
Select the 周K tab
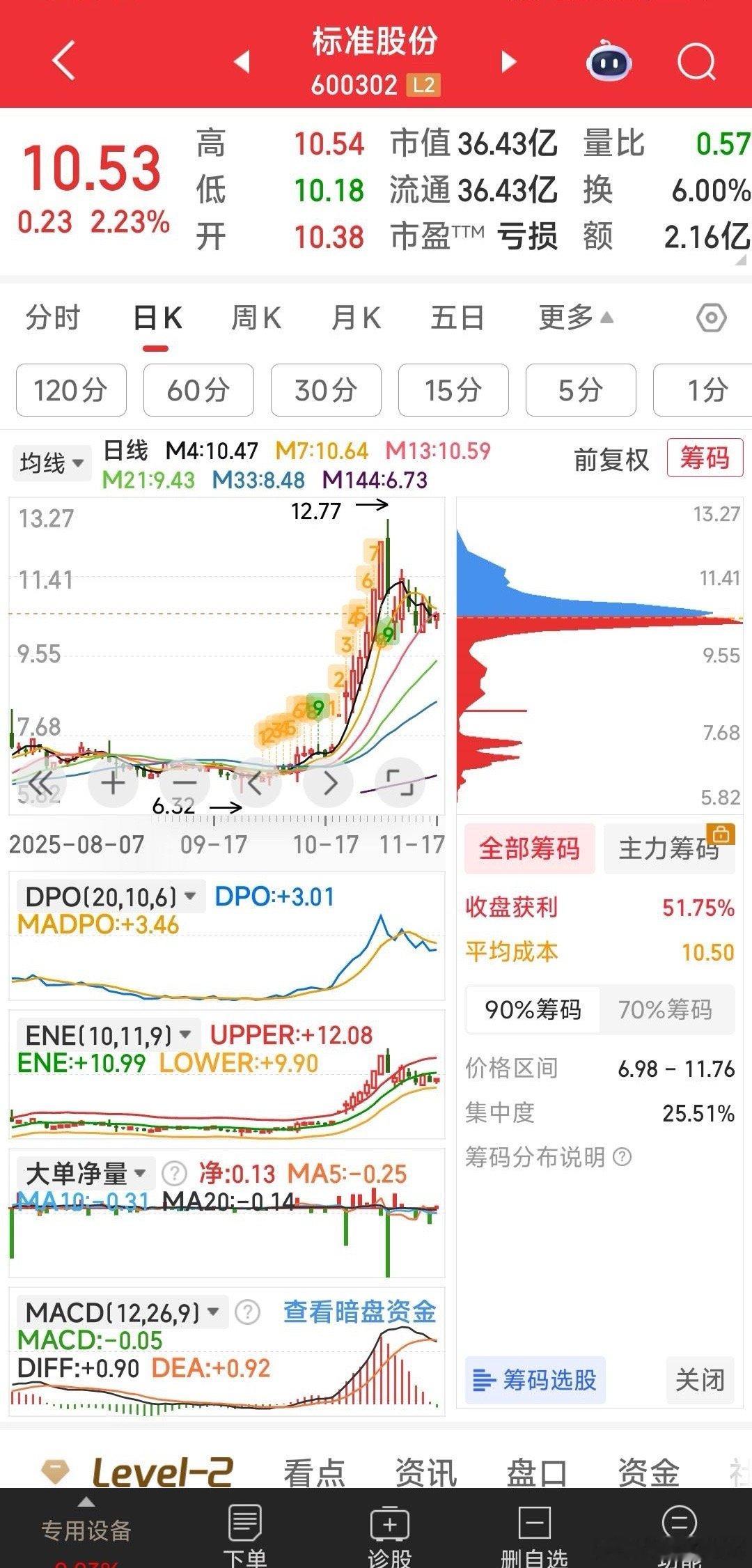coord(256,318)
